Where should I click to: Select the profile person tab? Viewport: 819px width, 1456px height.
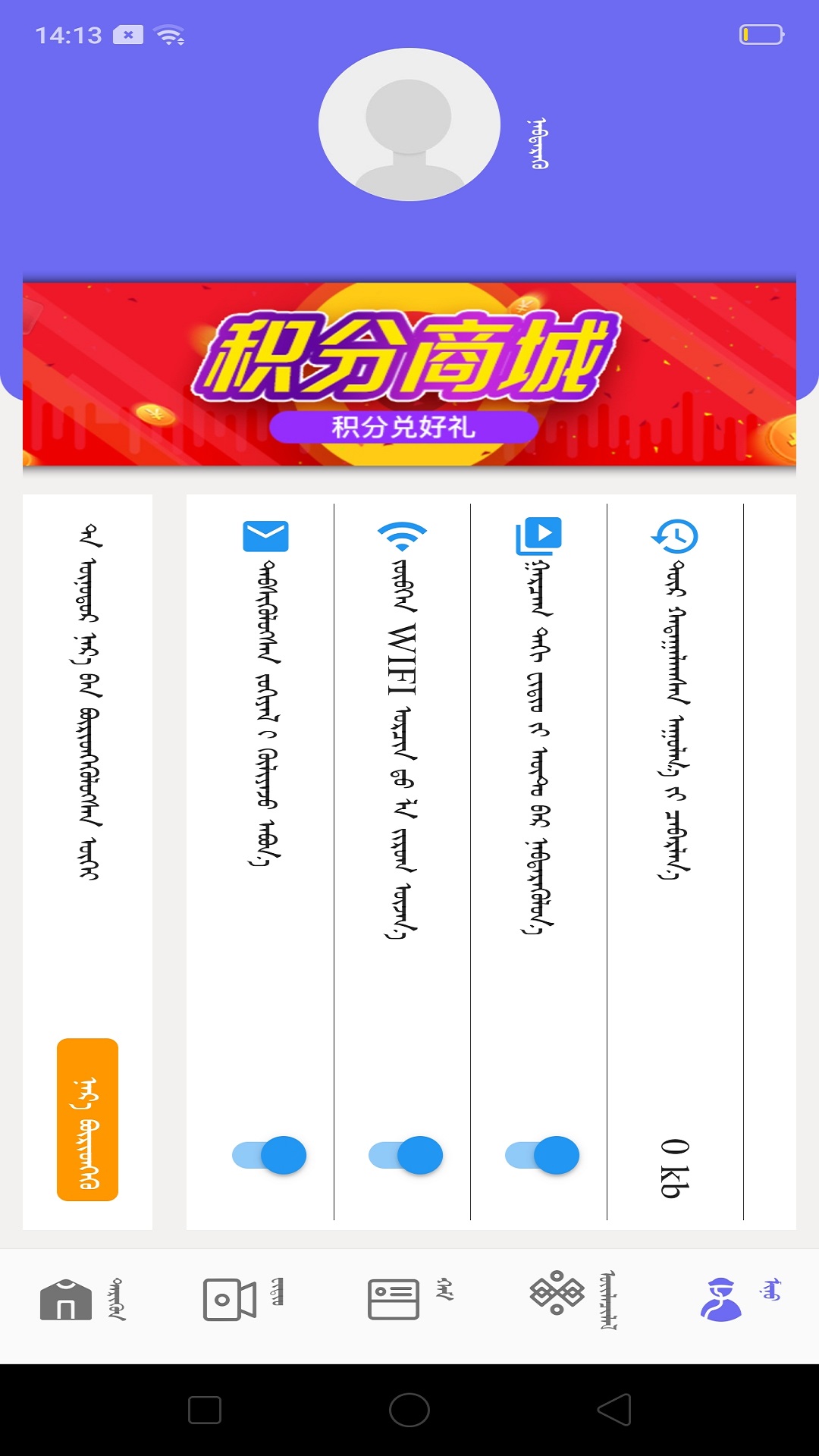[x=737, y=1299]
